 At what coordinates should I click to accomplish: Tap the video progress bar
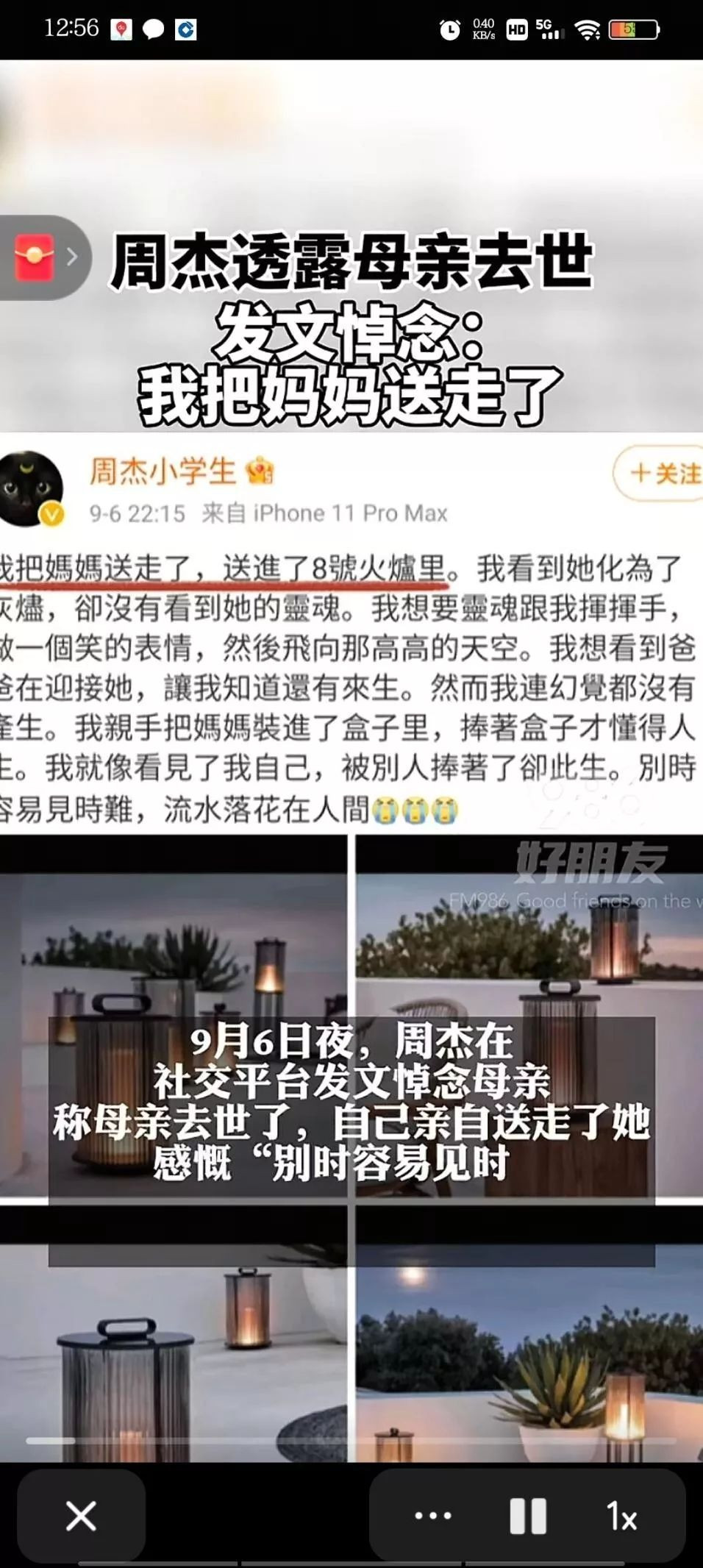[x=351, y=1440]
